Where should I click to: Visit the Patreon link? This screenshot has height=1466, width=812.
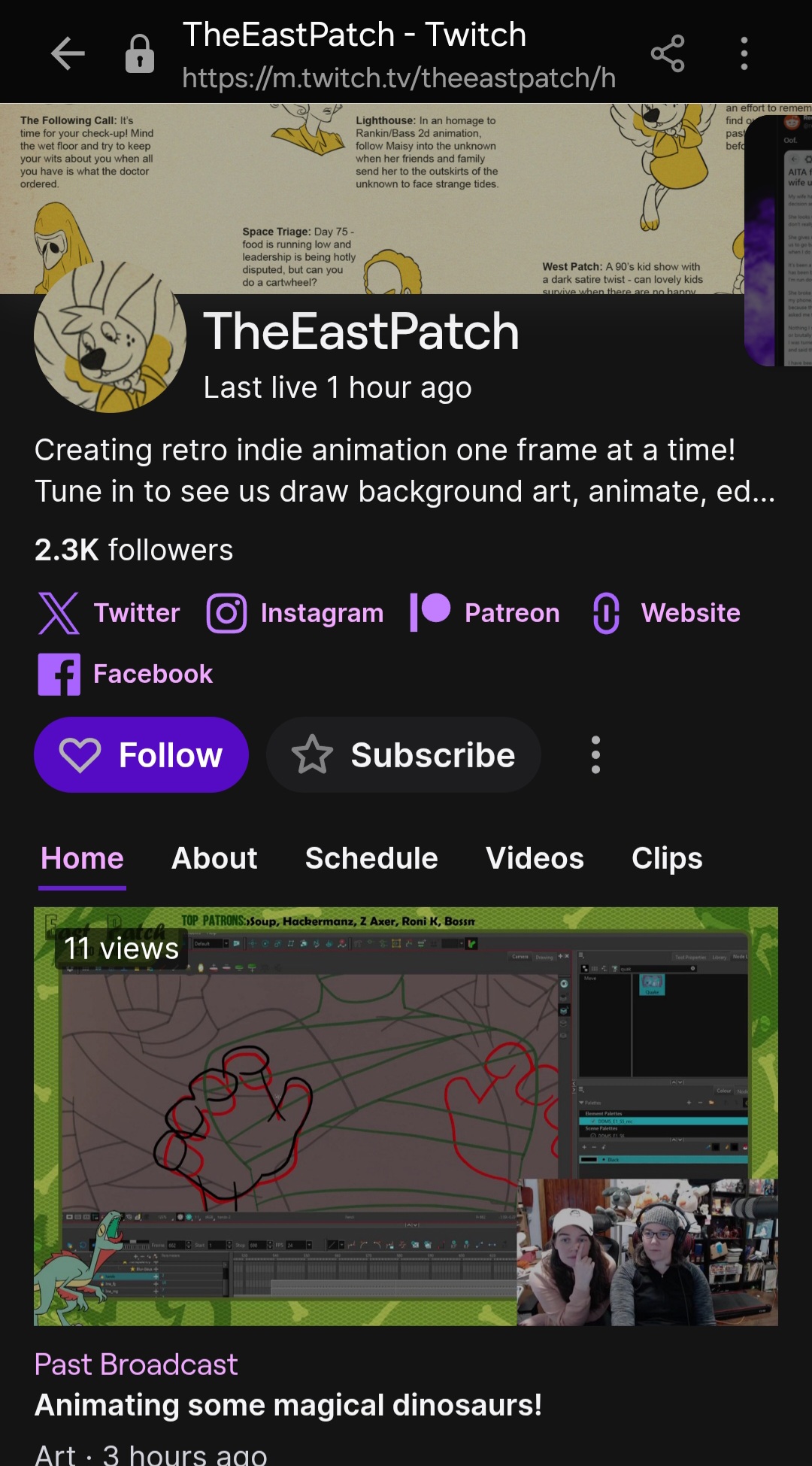[x=485, y=613]
